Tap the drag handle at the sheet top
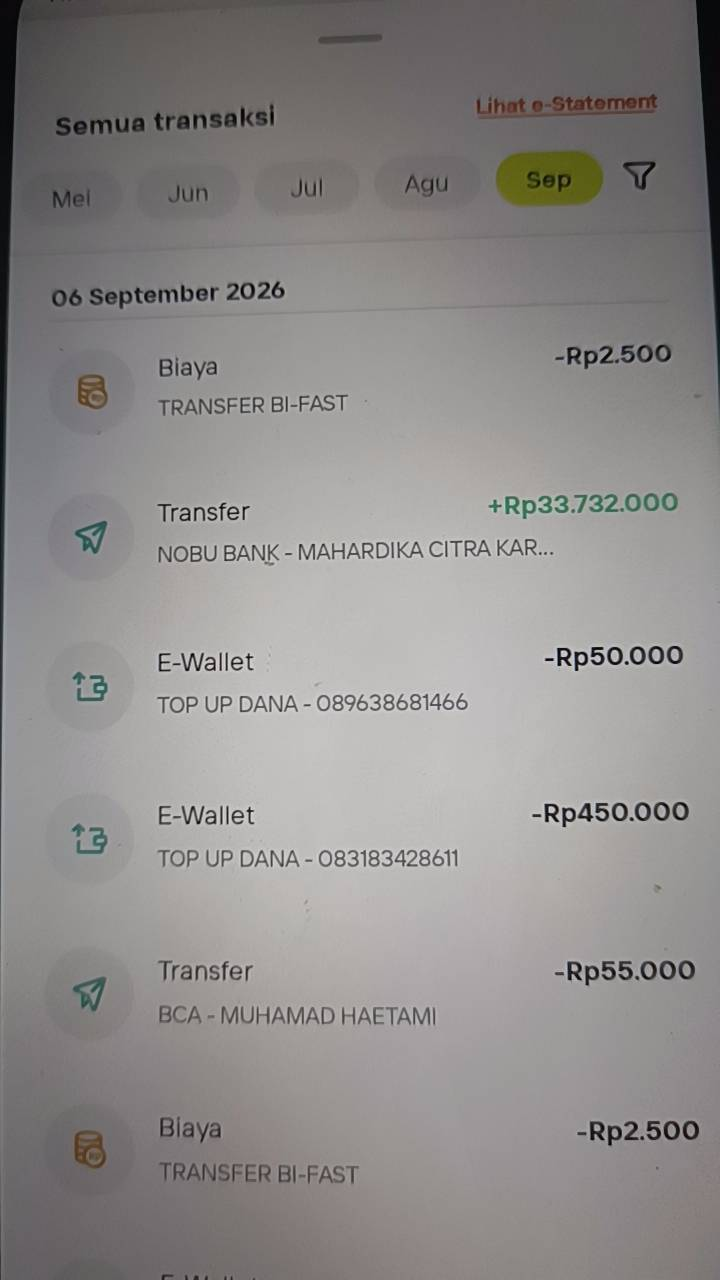Screen dimensions: 720x1280 pyautogui.click(x=350, y=39)
